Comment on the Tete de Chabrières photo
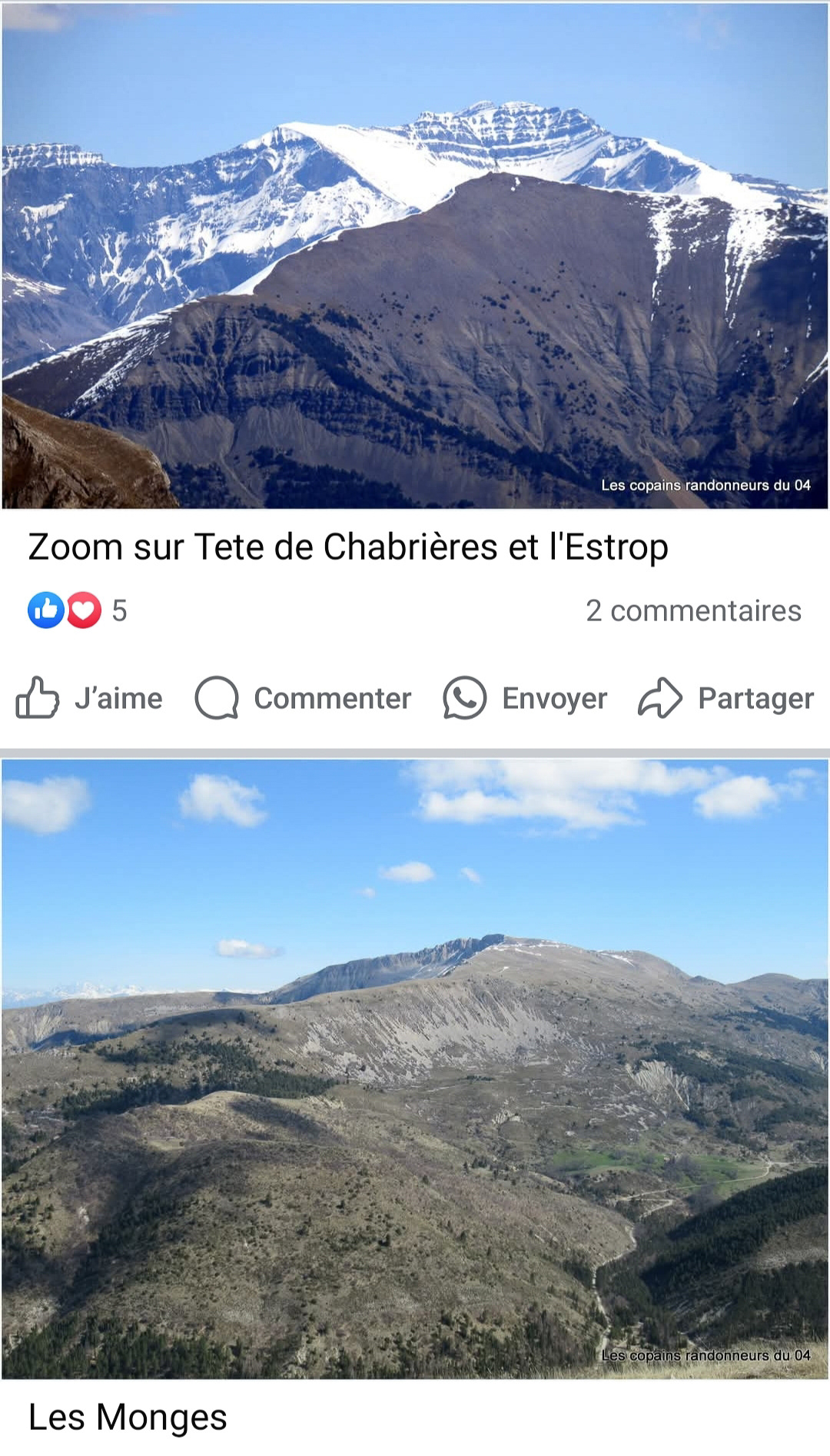This screenshot has width=830, height=1456. (304, 698)
